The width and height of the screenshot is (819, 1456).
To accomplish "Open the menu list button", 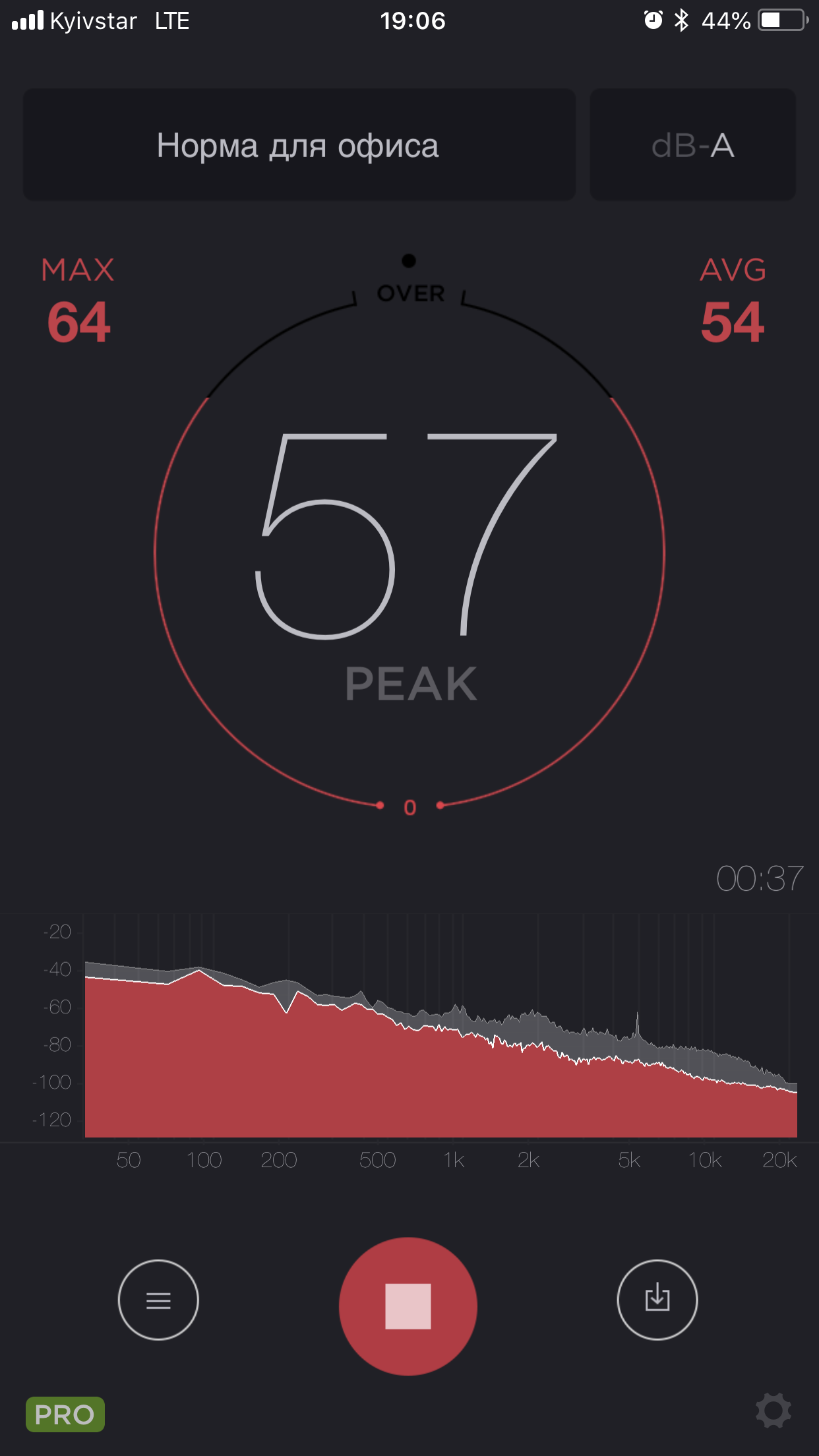I will (158, 1300).
